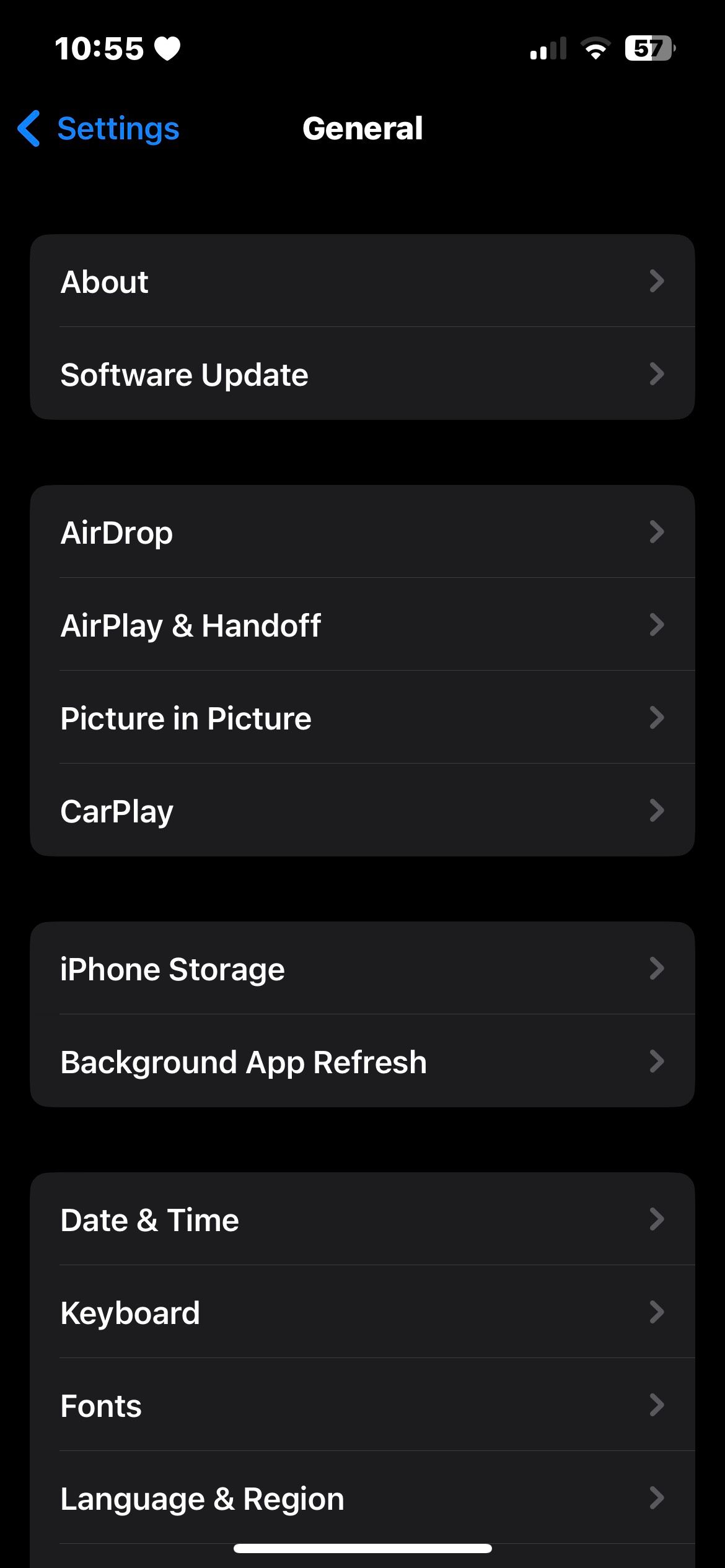Open Language & Region settings
Screen dimensions: 725x1568
coord(362,1499)
